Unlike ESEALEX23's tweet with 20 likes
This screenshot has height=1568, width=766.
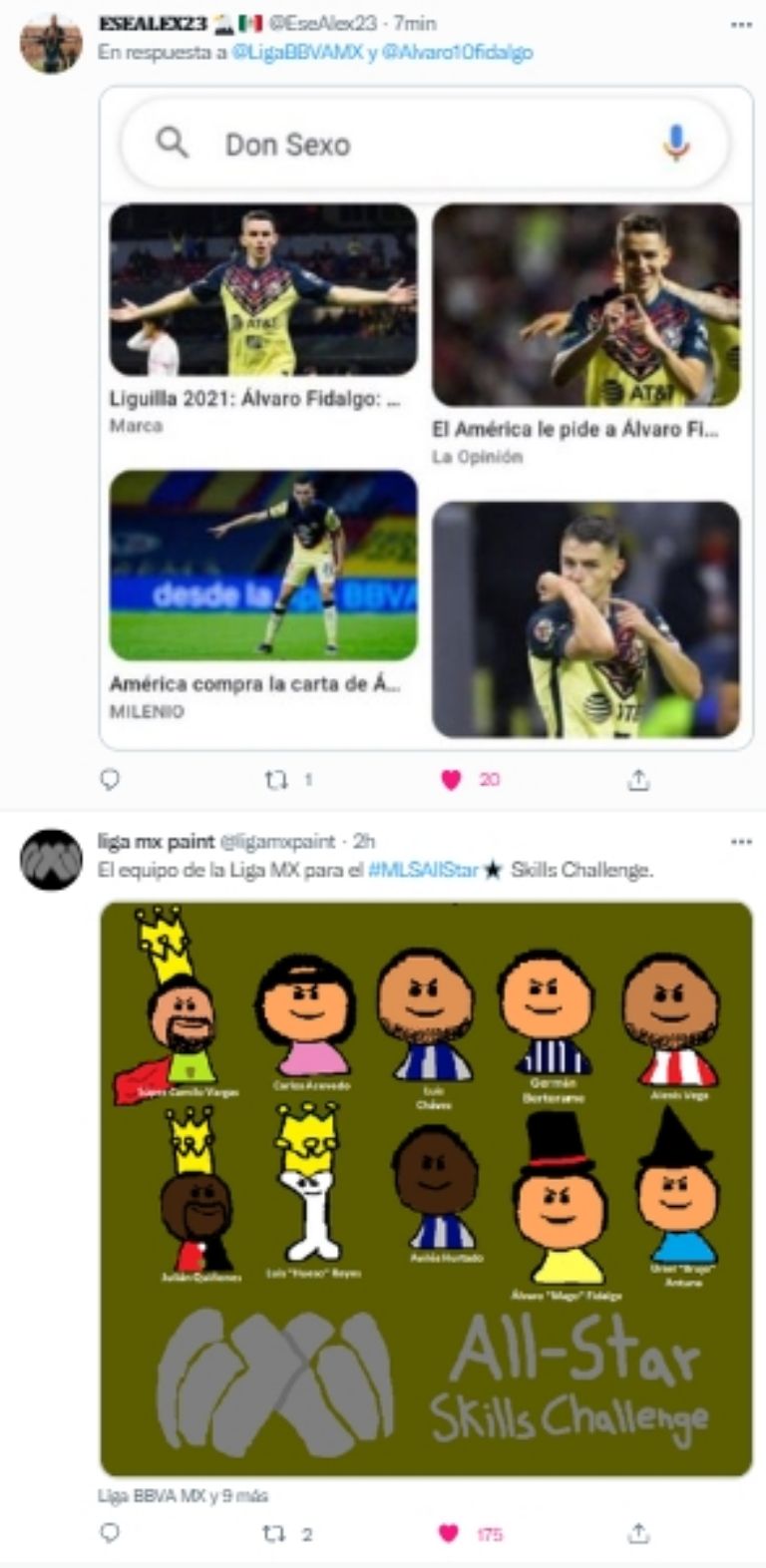coord(451,780)
